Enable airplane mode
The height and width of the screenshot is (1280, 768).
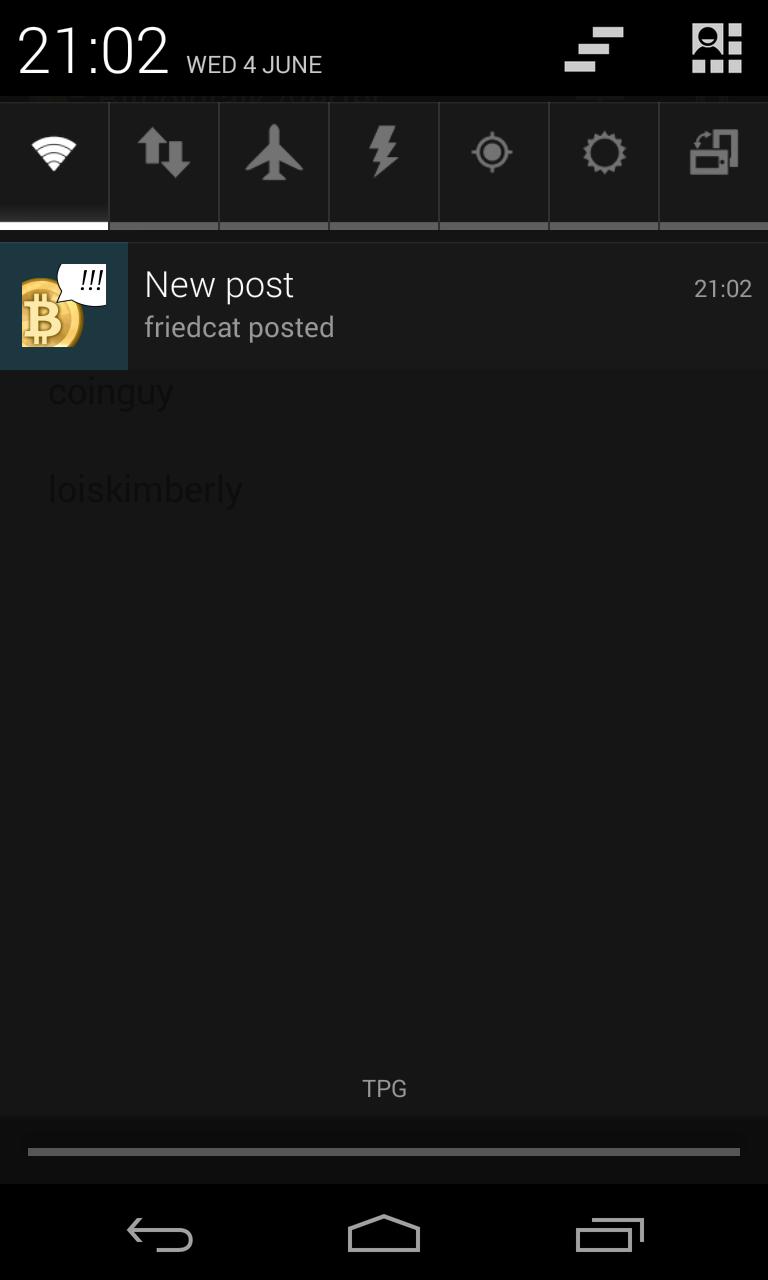point(274,155)
